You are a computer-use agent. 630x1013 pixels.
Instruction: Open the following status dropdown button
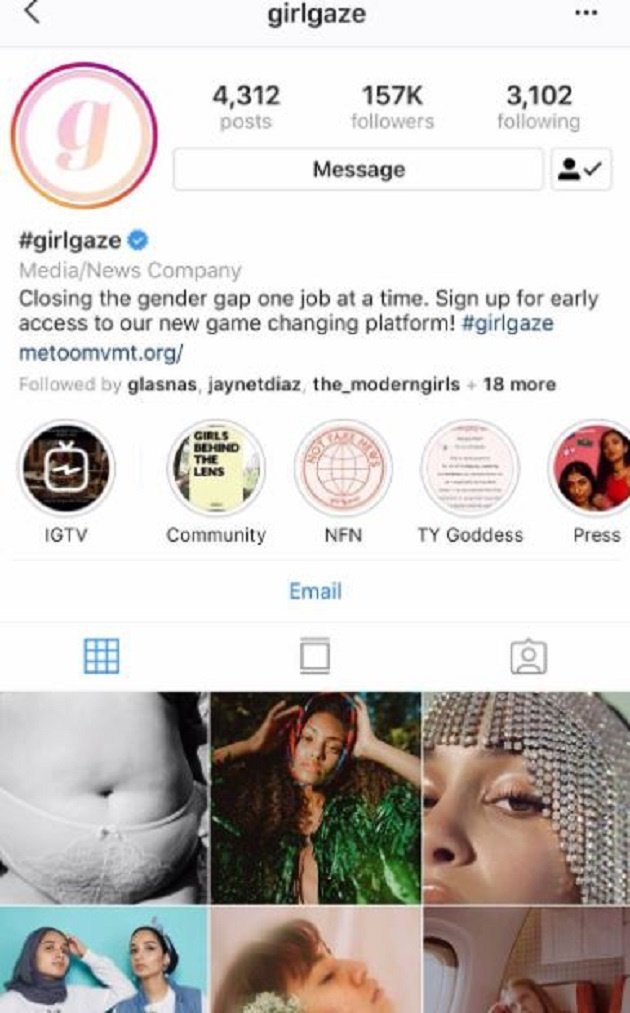pyautogui.click(x=581, y=170)
